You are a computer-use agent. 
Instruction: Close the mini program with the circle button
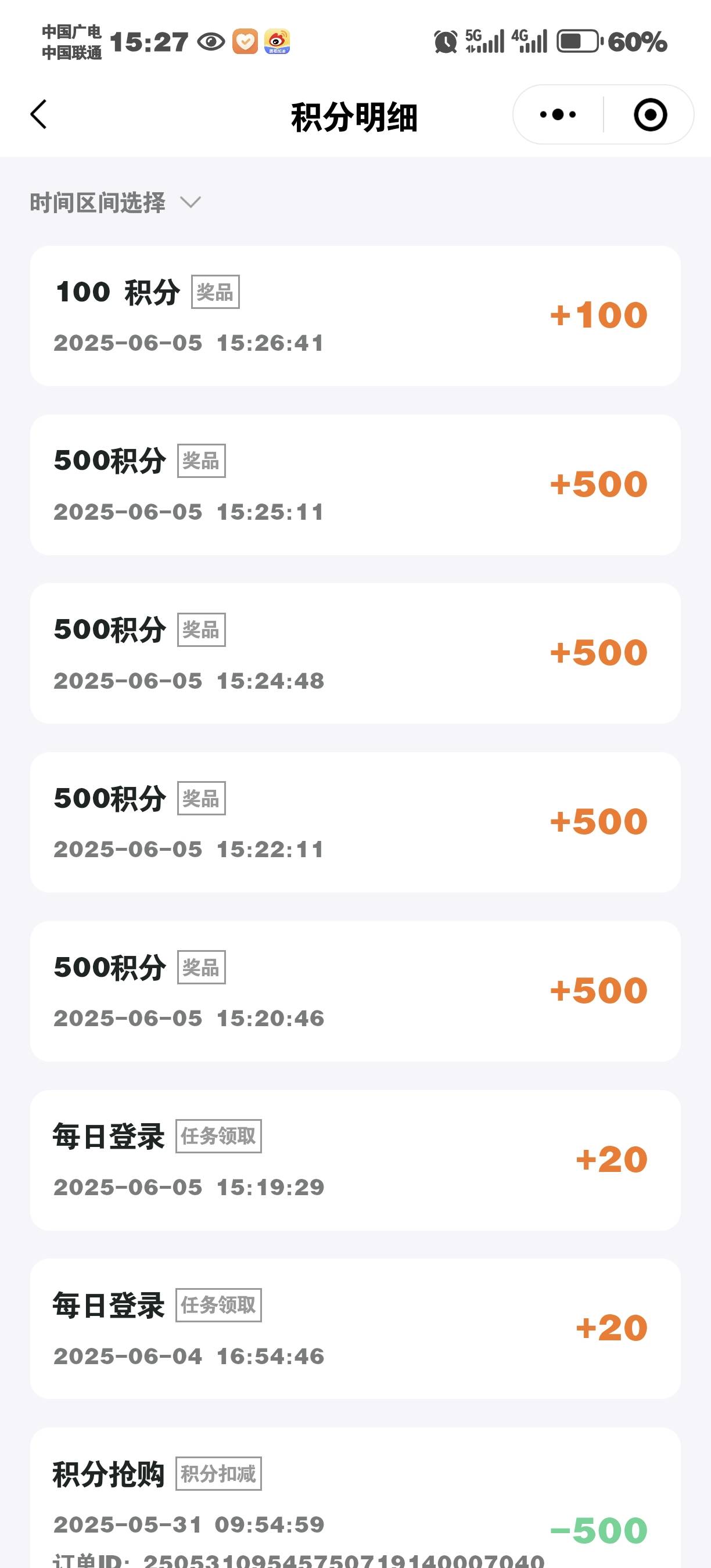point(650,114)
